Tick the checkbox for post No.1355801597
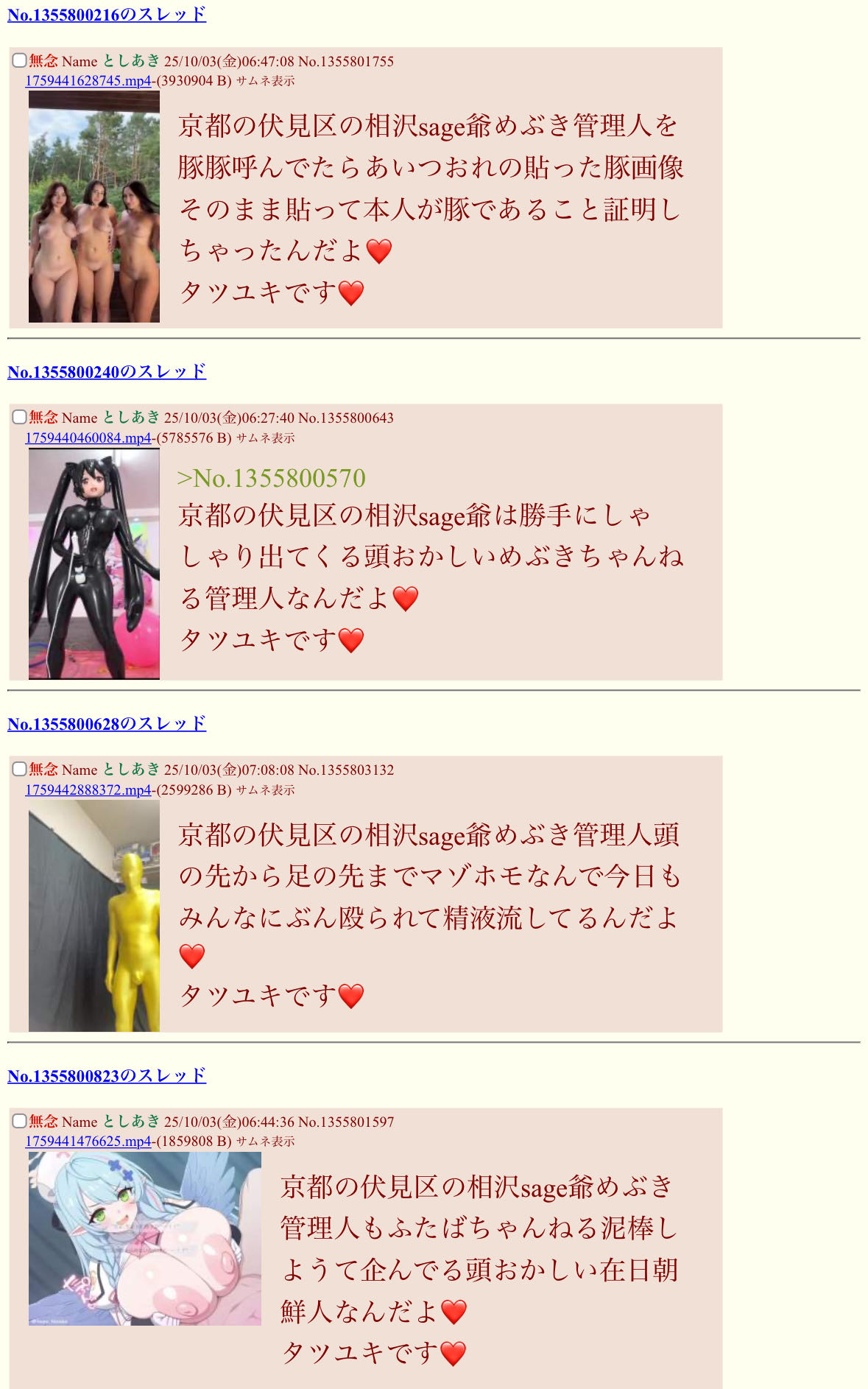 point(20,1122)
